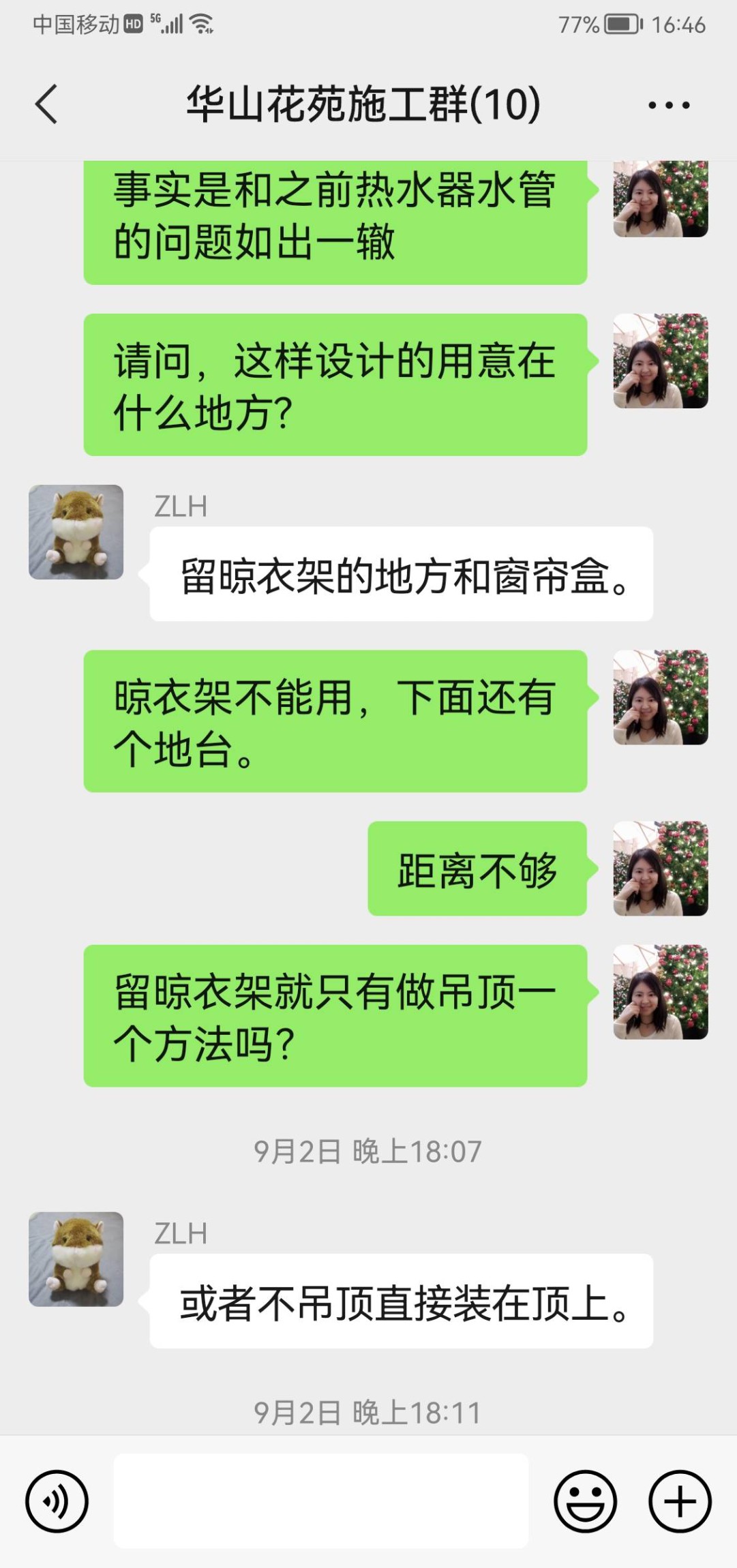Go back from the 华山花苑施工群 chat
Screen dimensions: 737x1568
click(x=46, y=105)
